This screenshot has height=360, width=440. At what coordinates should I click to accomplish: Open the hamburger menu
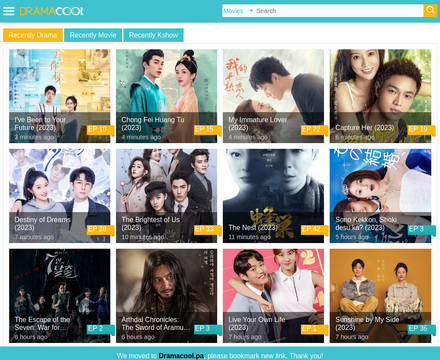(x=9, y=11)
